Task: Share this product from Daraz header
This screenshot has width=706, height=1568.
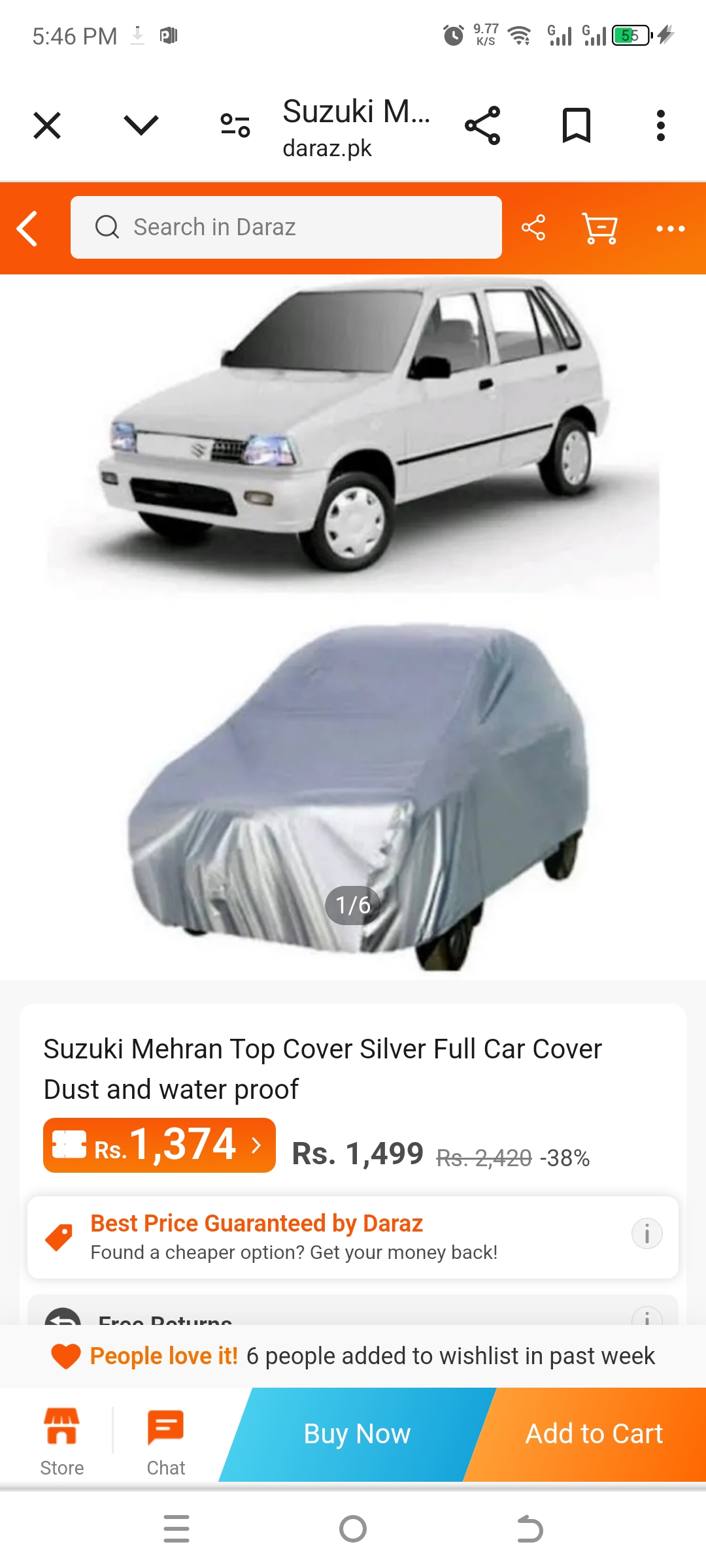Action: coord(533,228)
